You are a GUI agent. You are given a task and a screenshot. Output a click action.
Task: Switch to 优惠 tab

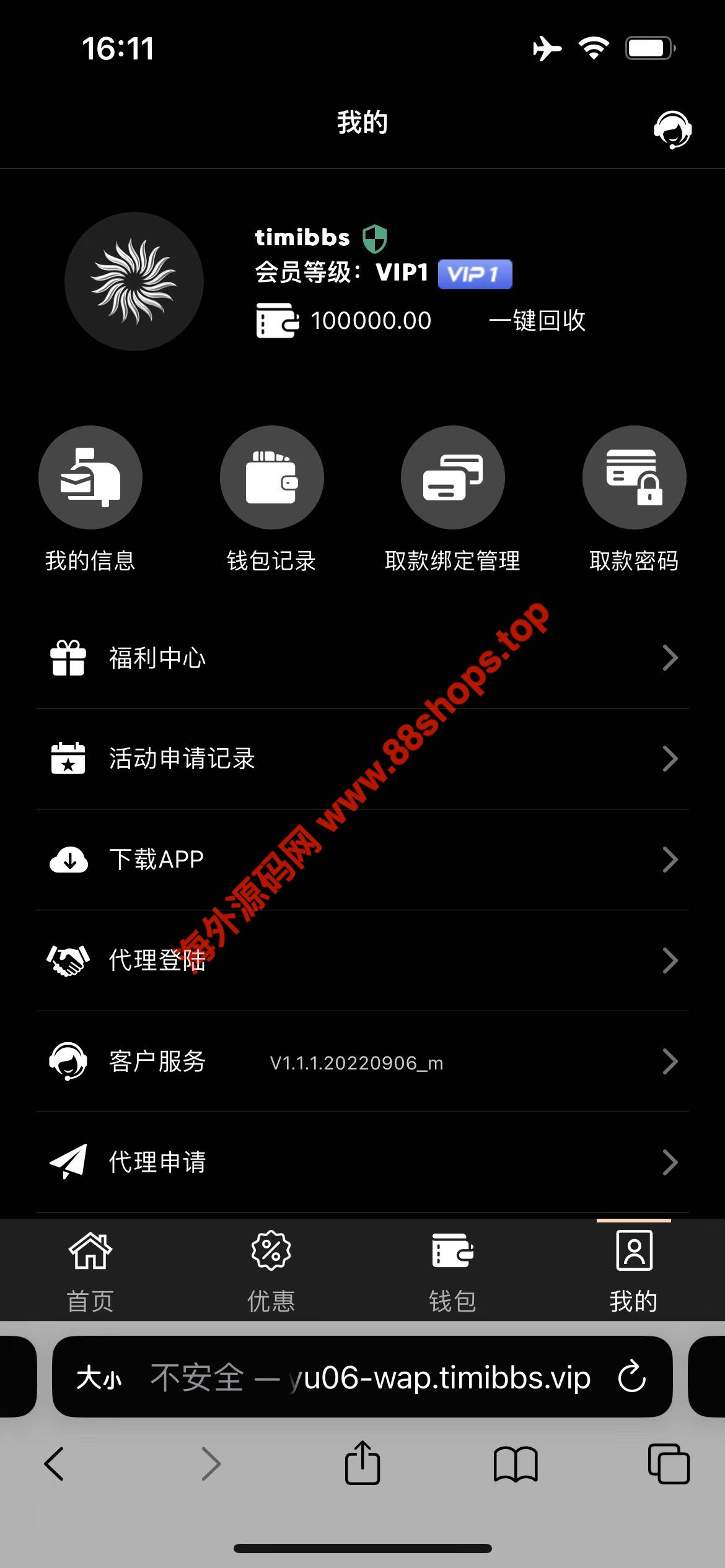point(271,1271)
